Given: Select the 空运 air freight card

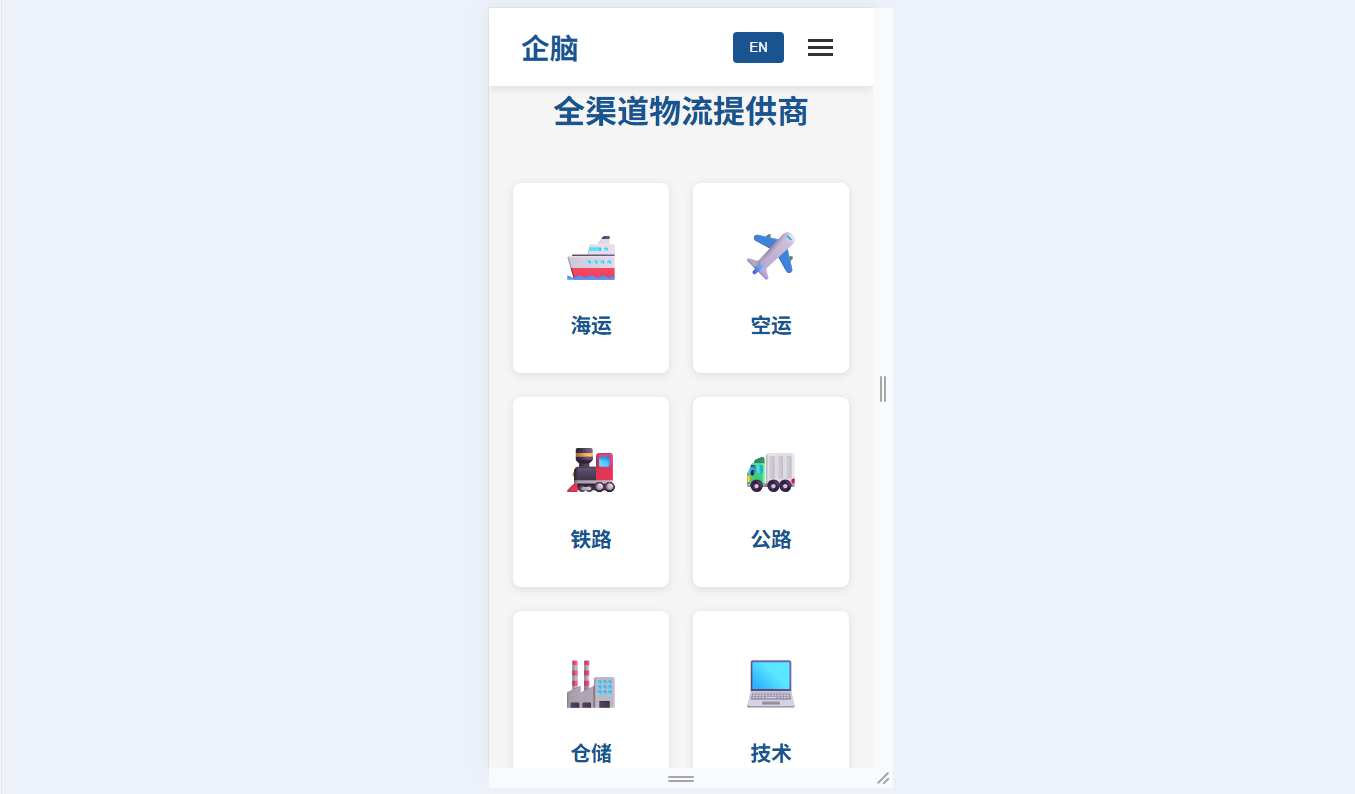Looking at the screenshot, I should tap(770, 278).
